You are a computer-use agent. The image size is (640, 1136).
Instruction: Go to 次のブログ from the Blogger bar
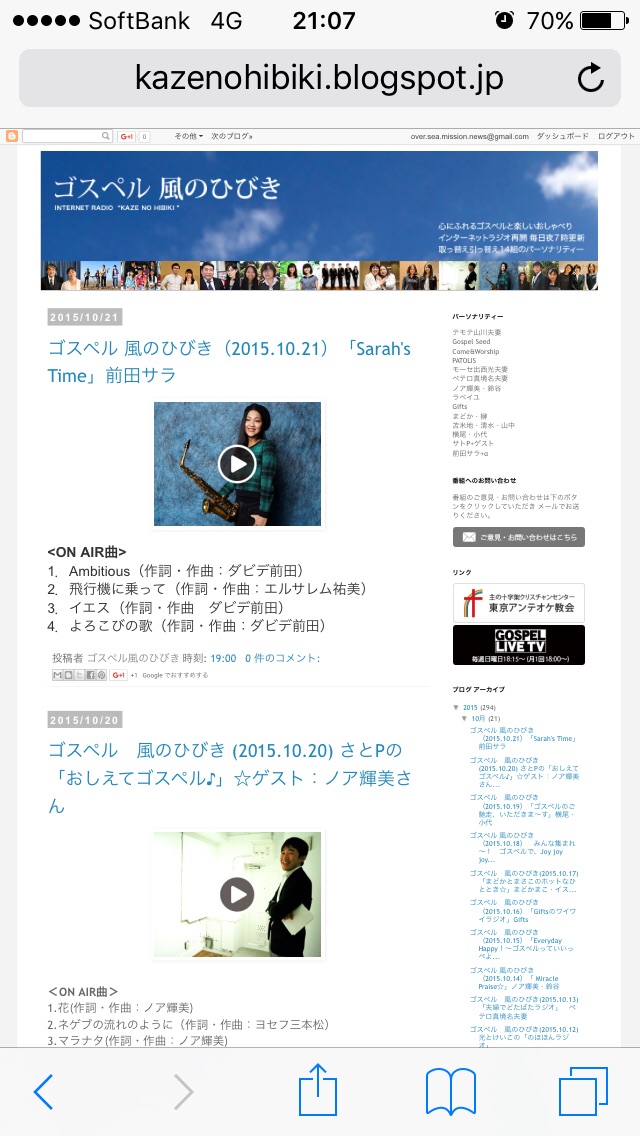pos(232,136)
